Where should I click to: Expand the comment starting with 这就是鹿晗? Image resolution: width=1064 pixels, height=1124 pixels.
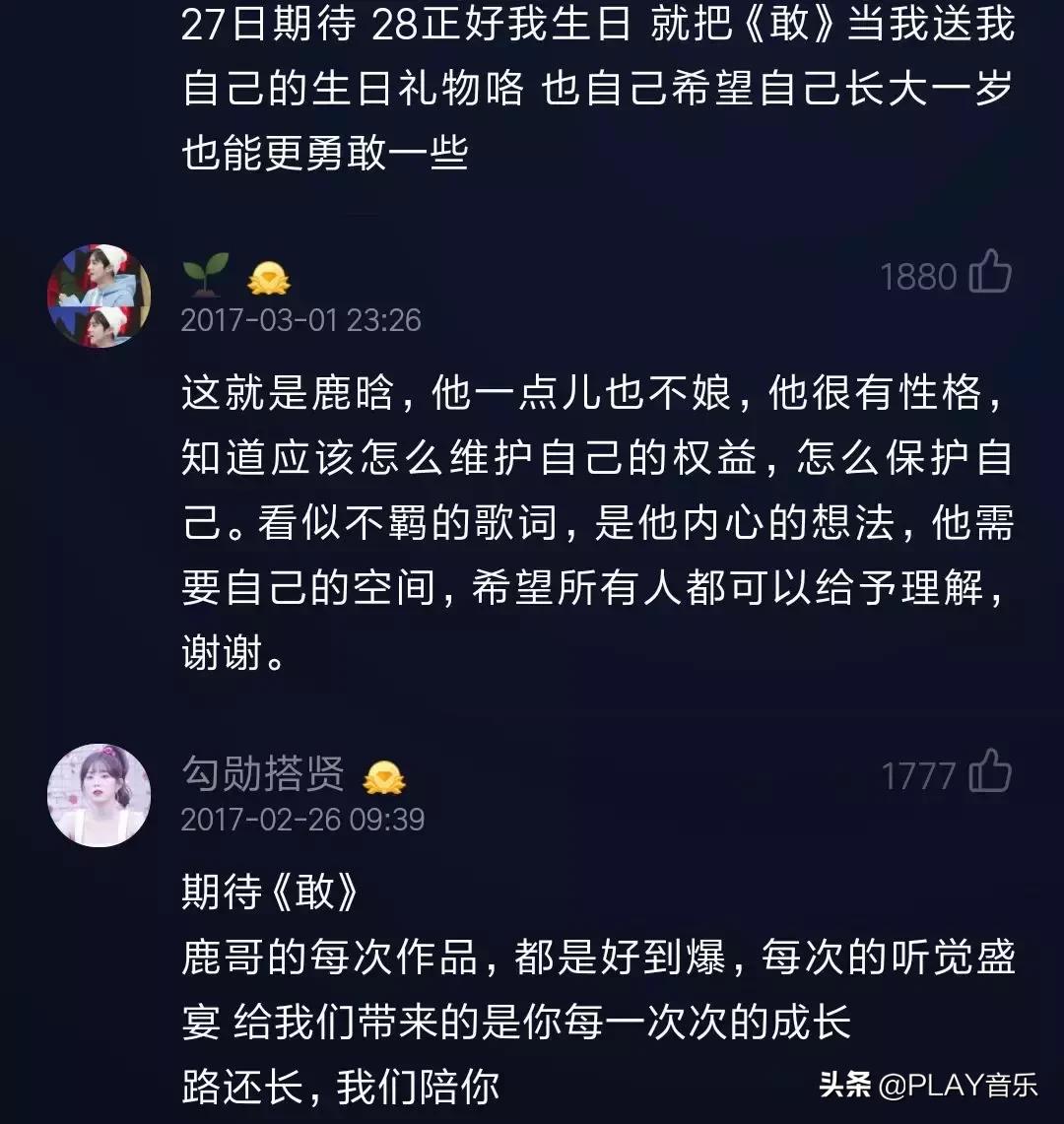[x=591, y=512]
